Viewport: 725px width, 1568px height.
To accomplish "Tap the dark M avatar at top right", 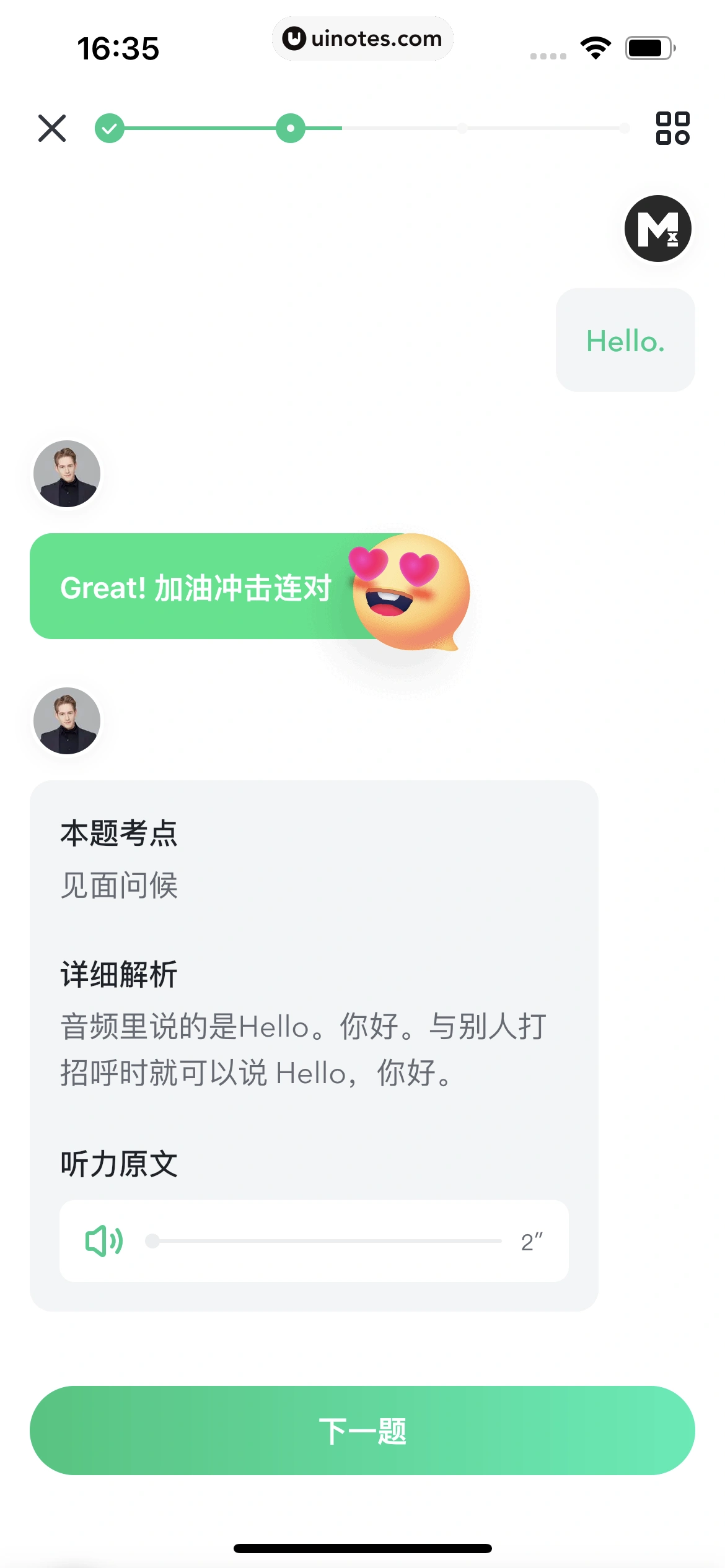I will (658, 228).
